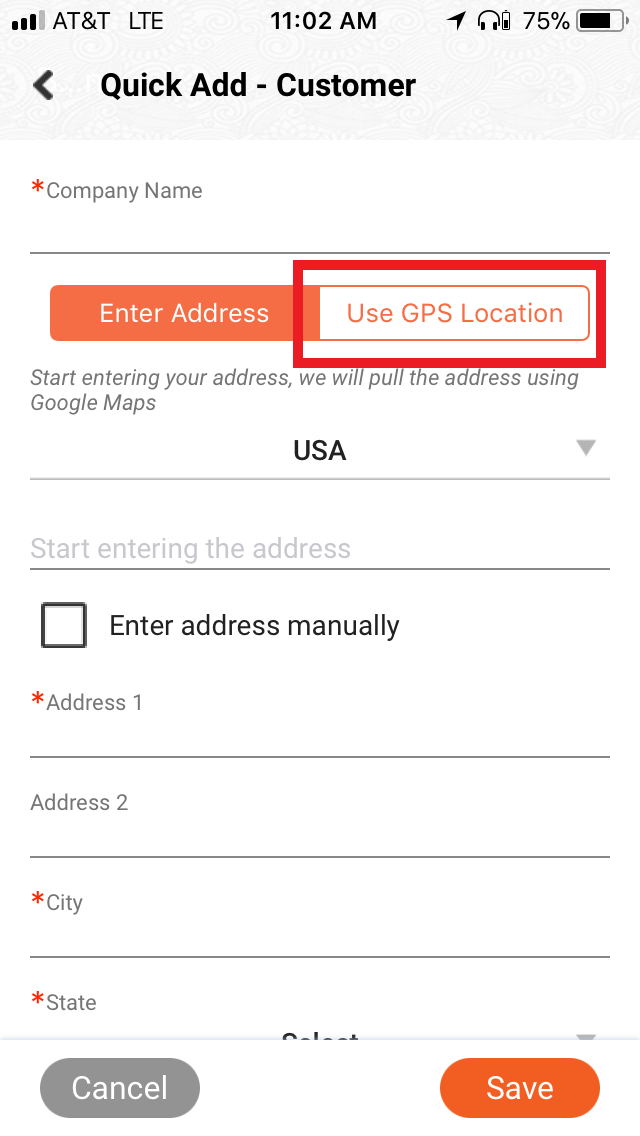Save the new customer
640x1136 pixels.
click(520, 1088)
